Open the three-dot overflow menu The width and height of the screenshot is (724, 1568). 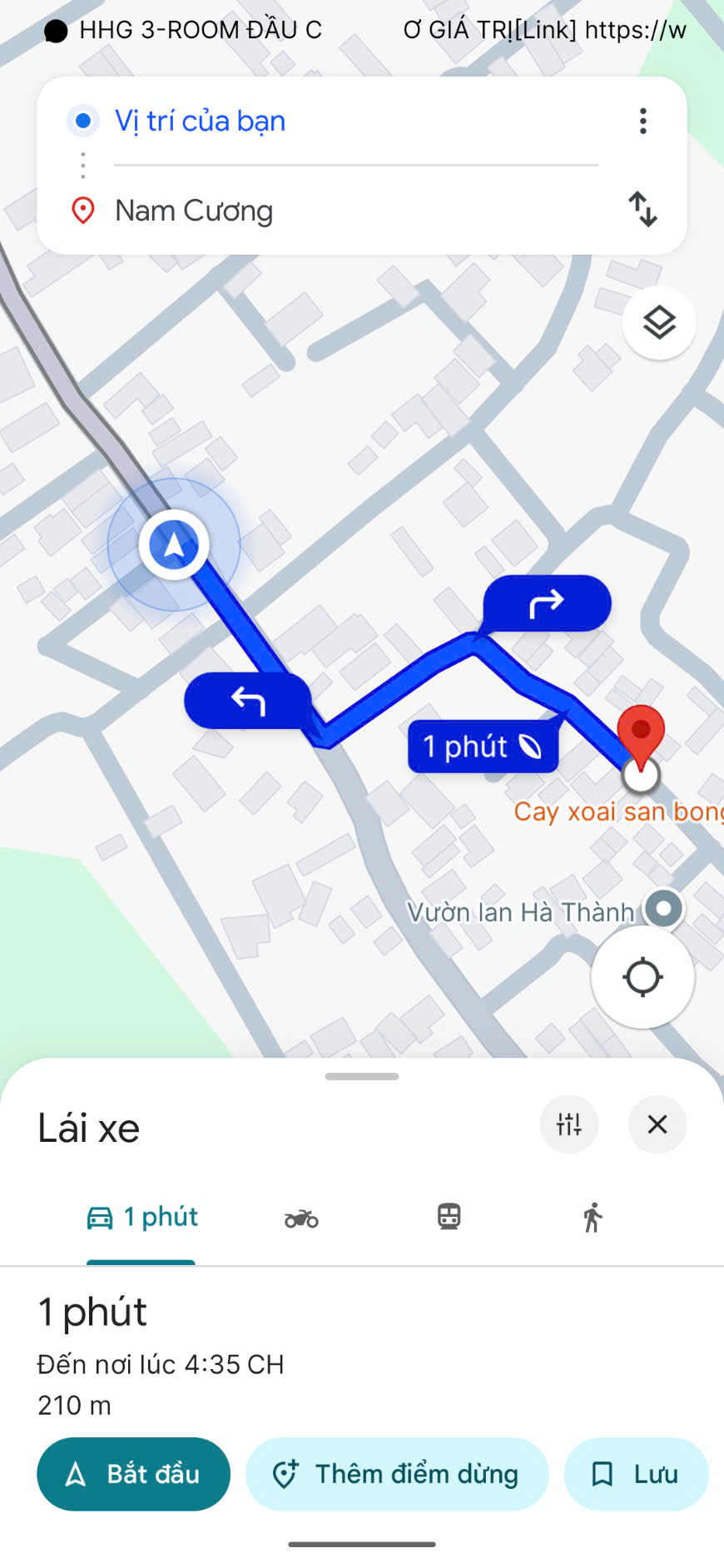tap(643, 121)
